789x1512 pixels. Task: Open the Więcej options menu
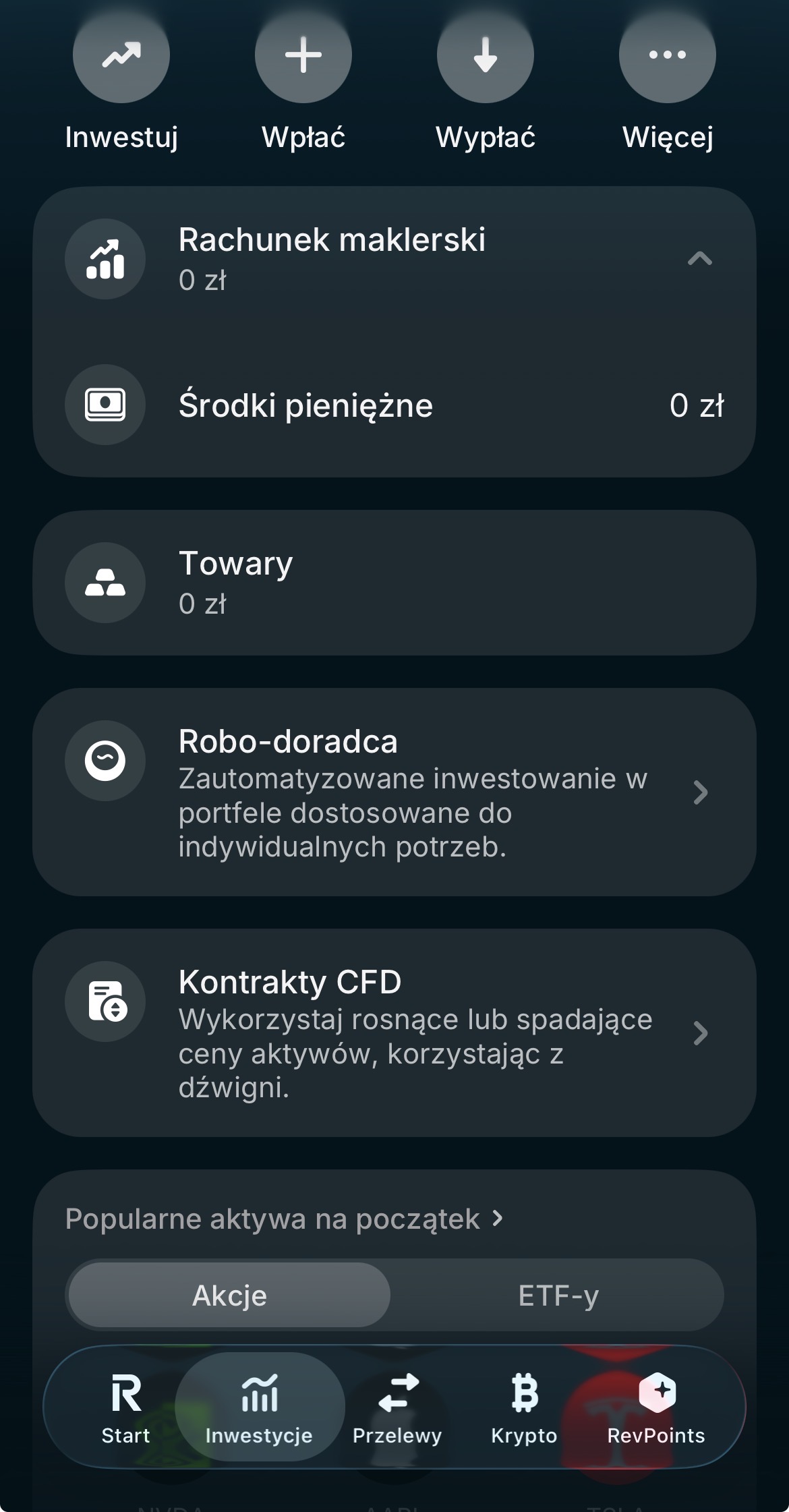668,55
